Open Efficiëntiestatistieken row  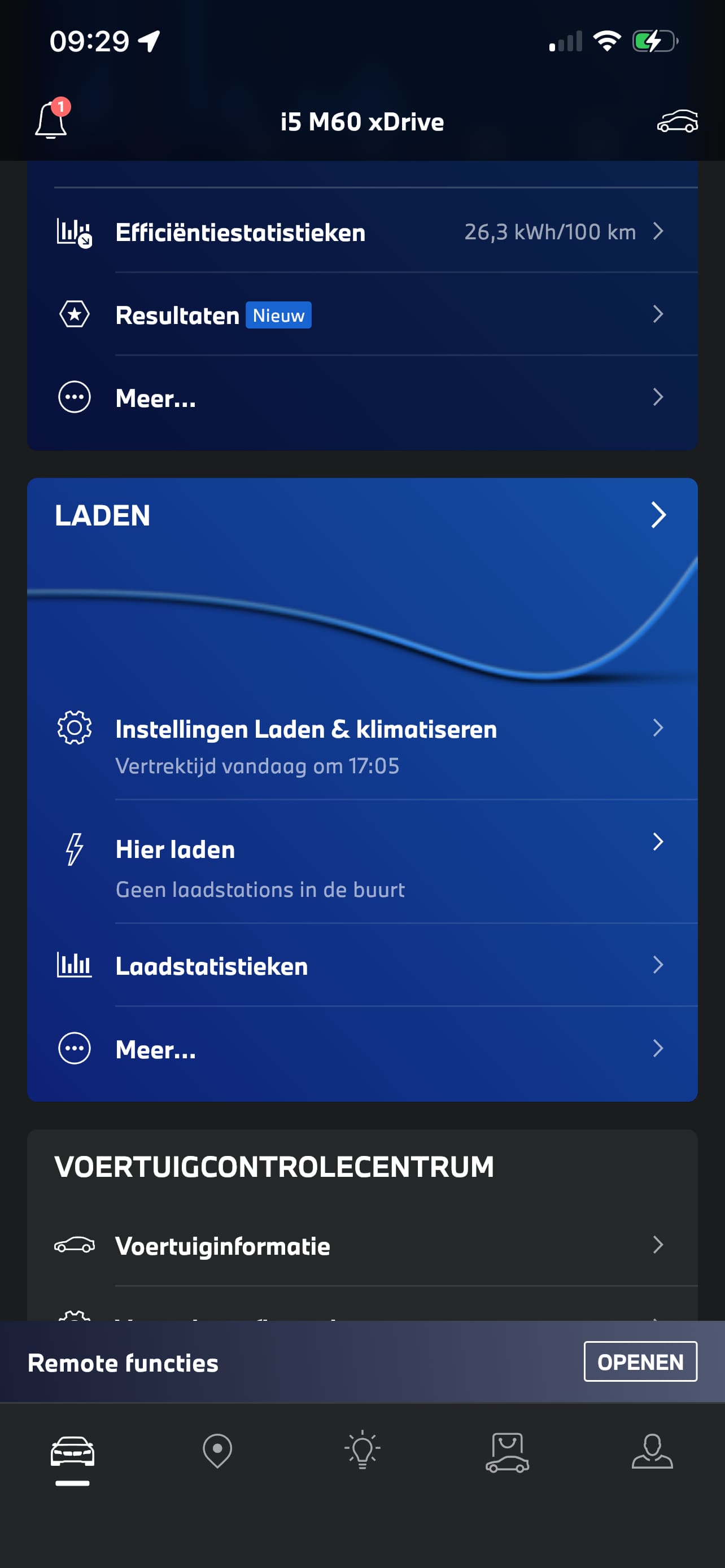click(361, 232)
